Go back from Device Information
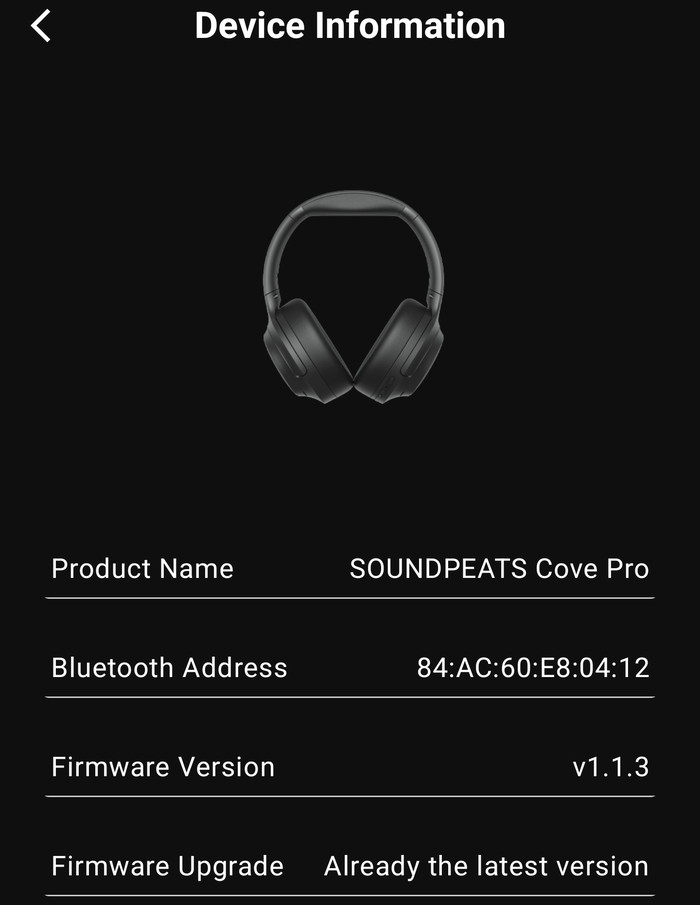Image resolution: width=700 pixels, height=905 pixels. point(41,26)
